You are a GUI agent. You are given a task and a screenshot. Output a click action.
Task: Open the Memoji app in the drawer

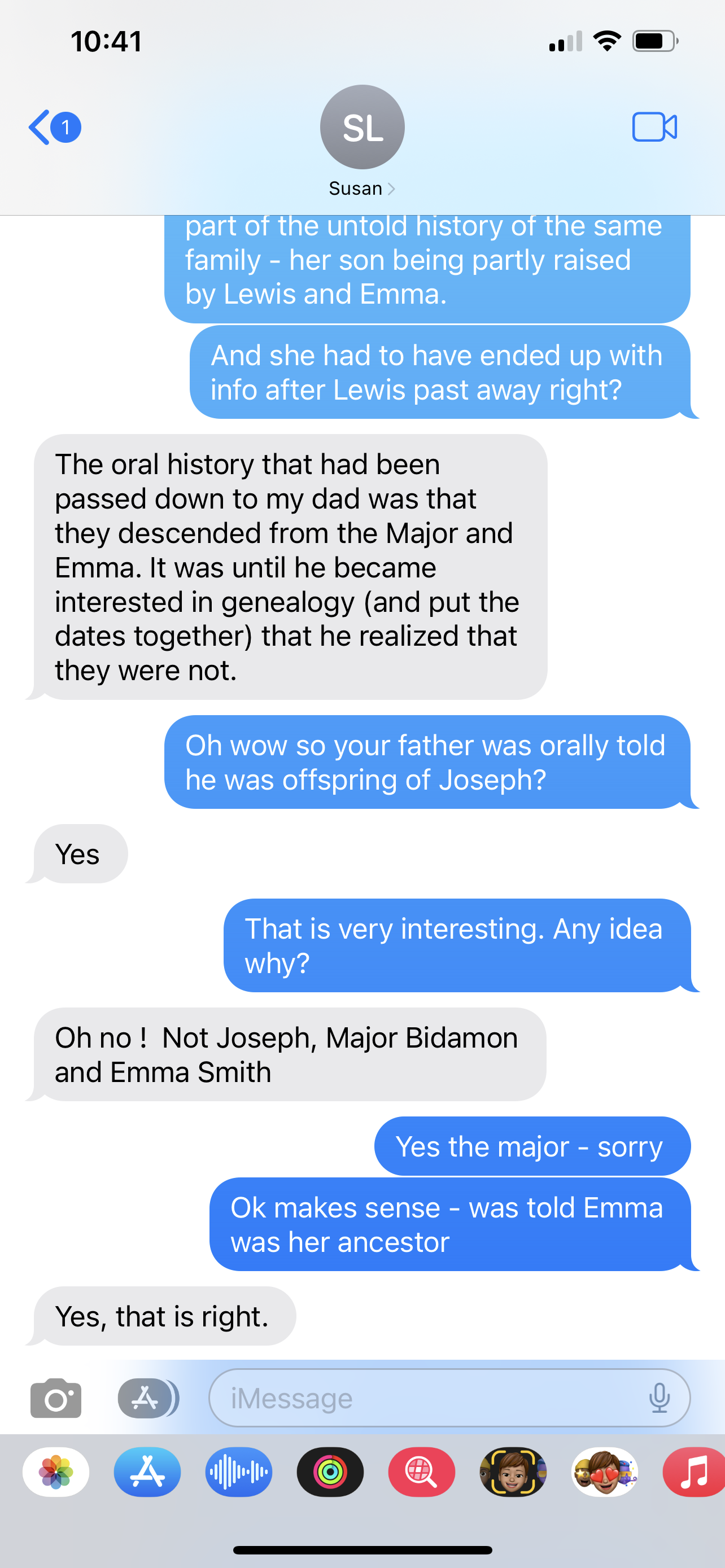513,1472
